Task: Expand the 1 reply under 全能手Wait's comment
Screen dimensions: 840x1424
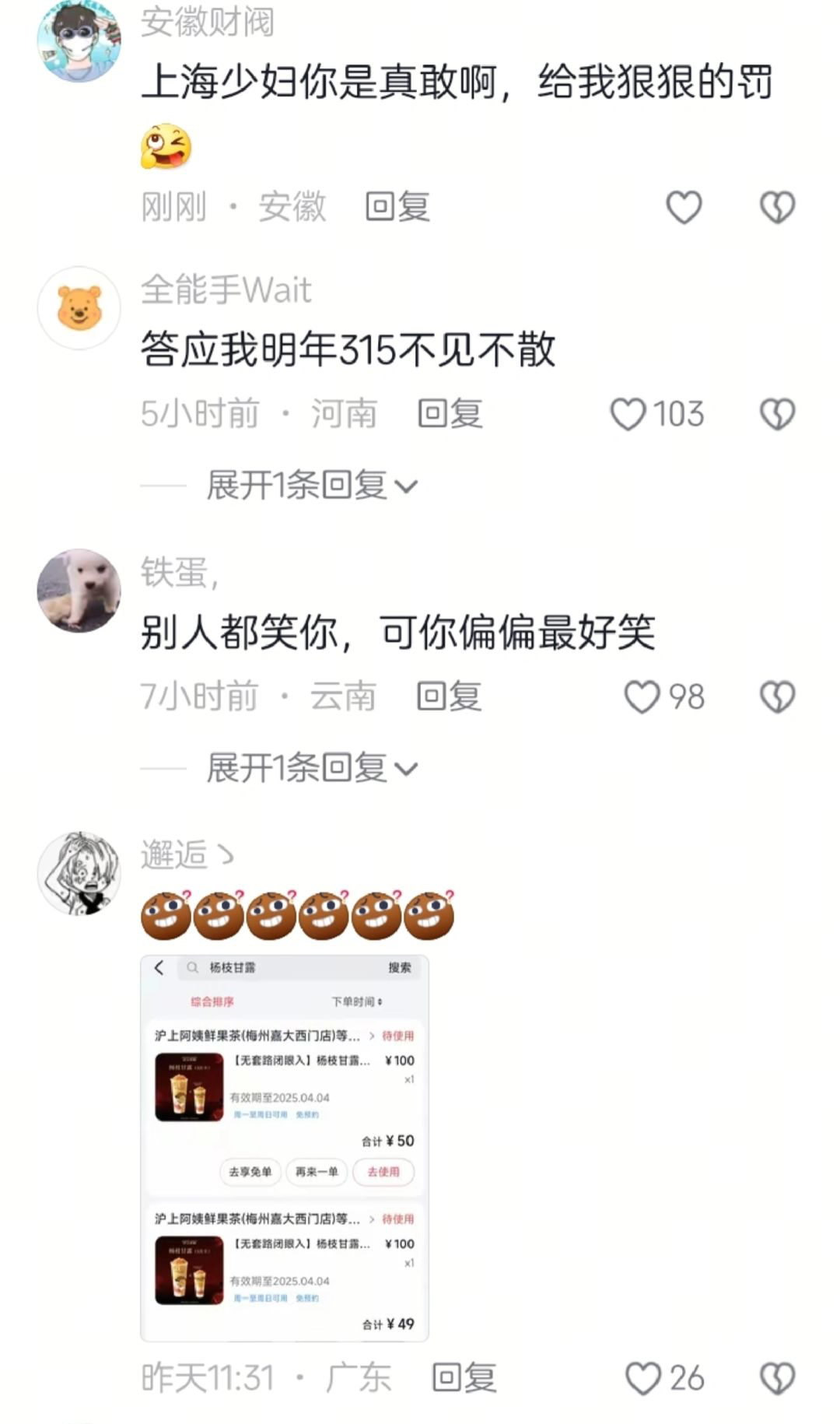Action: click(x=312, y=486)
